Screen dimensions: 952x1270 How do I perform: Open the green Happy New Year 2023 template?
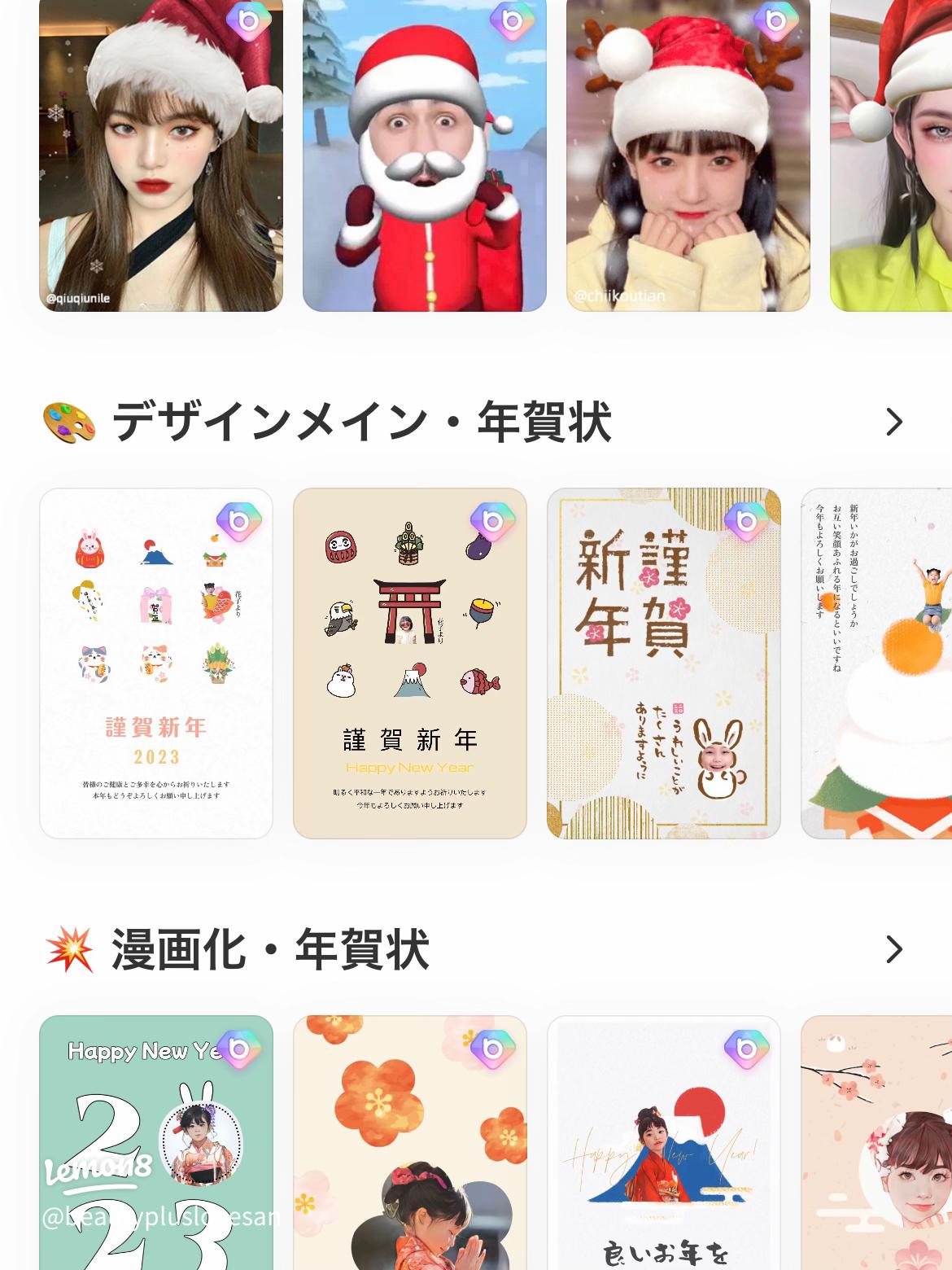coord(156,1142)
